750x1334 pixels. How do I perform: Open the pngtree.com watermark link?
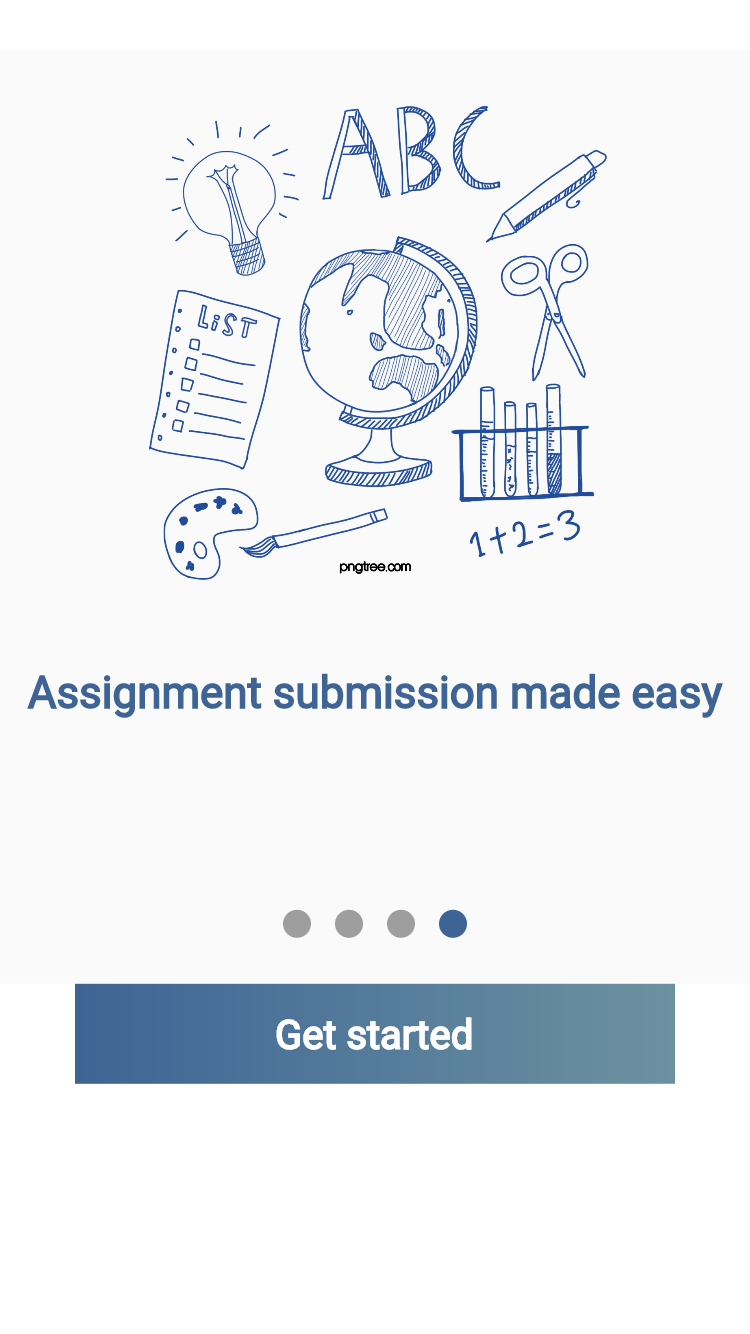point(375,566)
